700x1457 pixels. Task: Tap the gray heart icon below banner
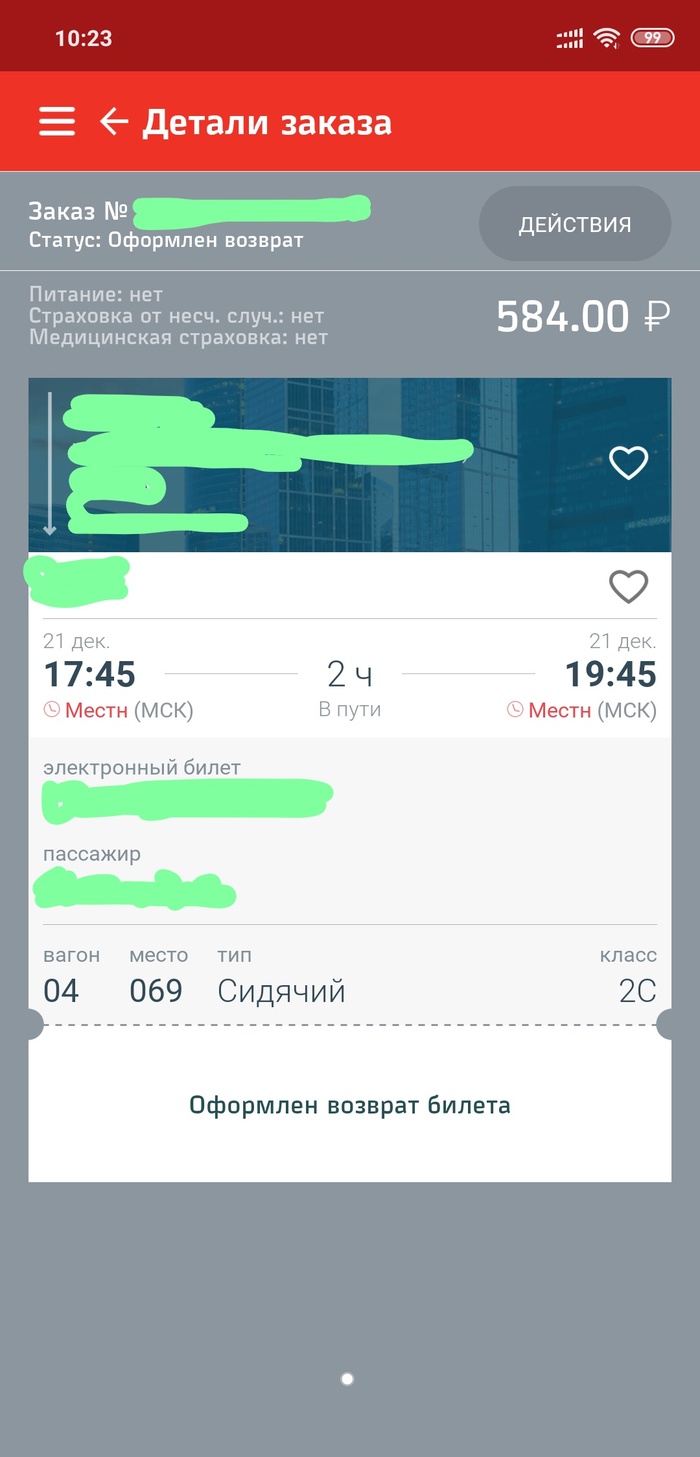(x=628, y=586)
